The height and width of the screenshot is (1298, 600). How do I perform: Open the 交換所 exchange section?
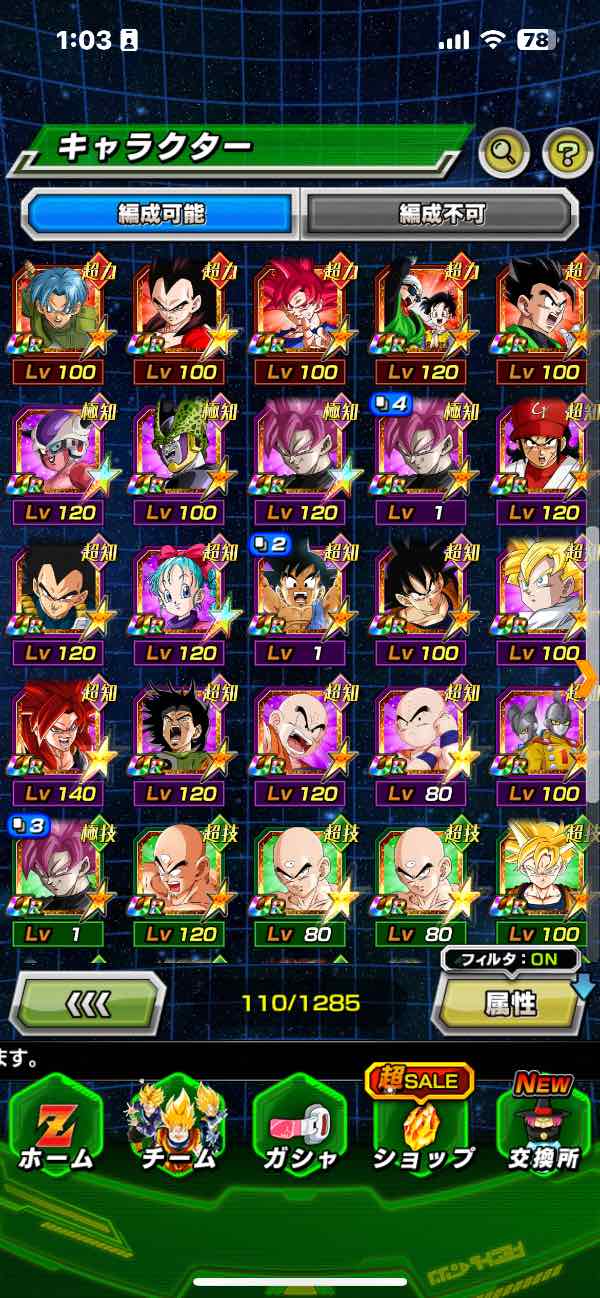coord(541,1129)
